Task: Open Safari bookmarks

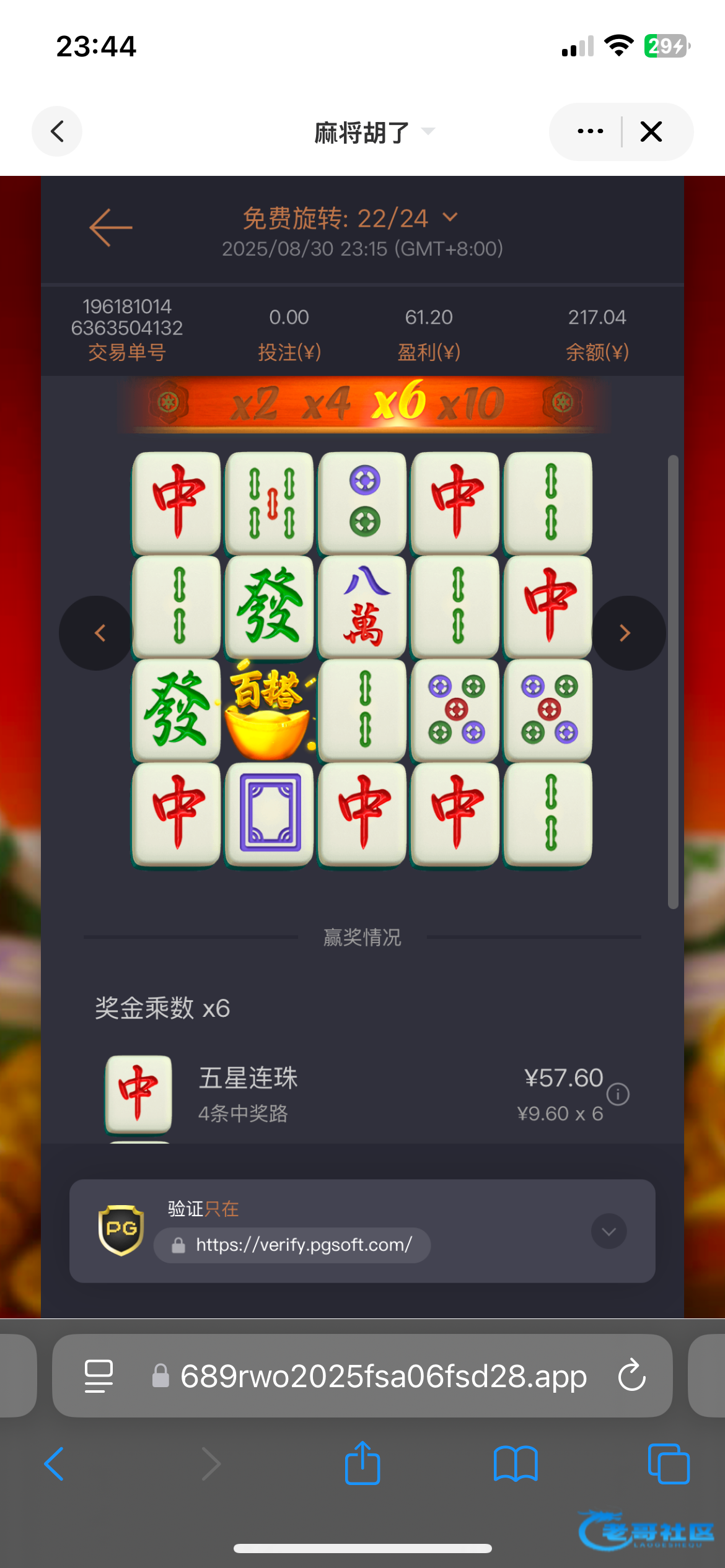Action: (x=516, y=1464)
